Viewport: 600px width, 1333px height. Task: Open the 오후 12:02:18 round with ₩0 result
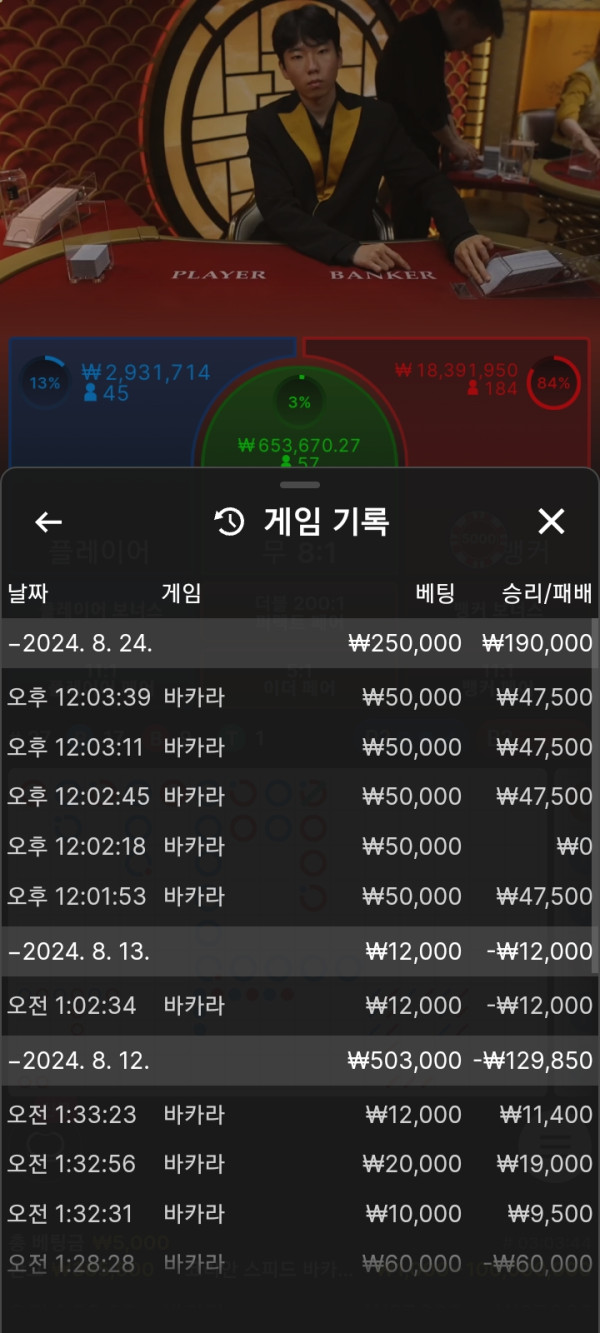coord(300,846)
